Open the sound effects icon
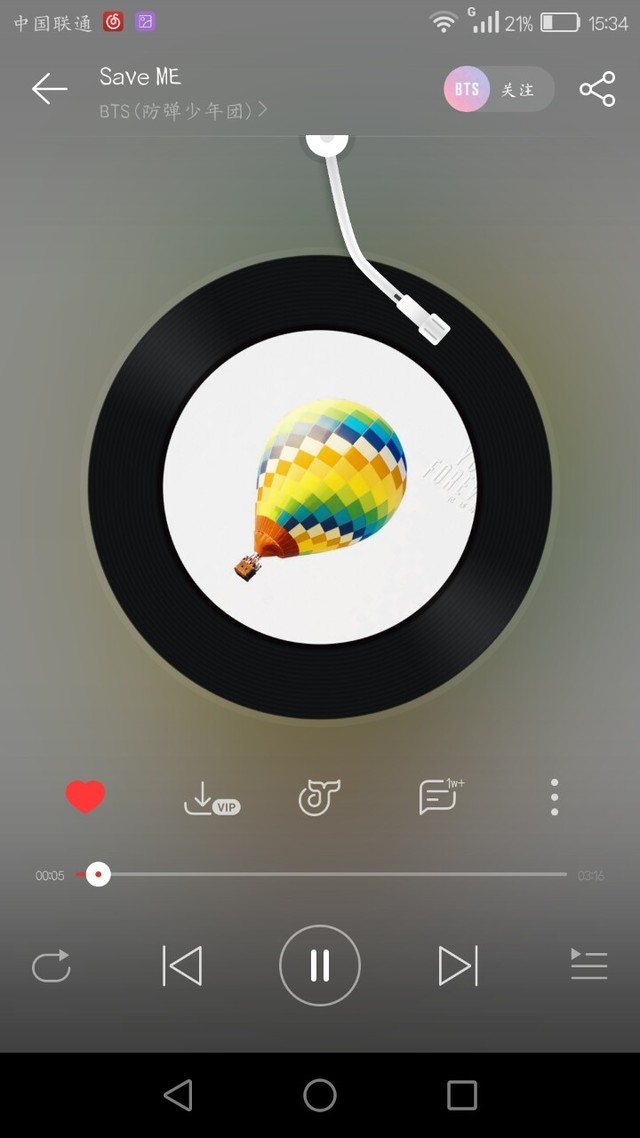Viewport: 640px width, 1138px height. click(320, 797)
